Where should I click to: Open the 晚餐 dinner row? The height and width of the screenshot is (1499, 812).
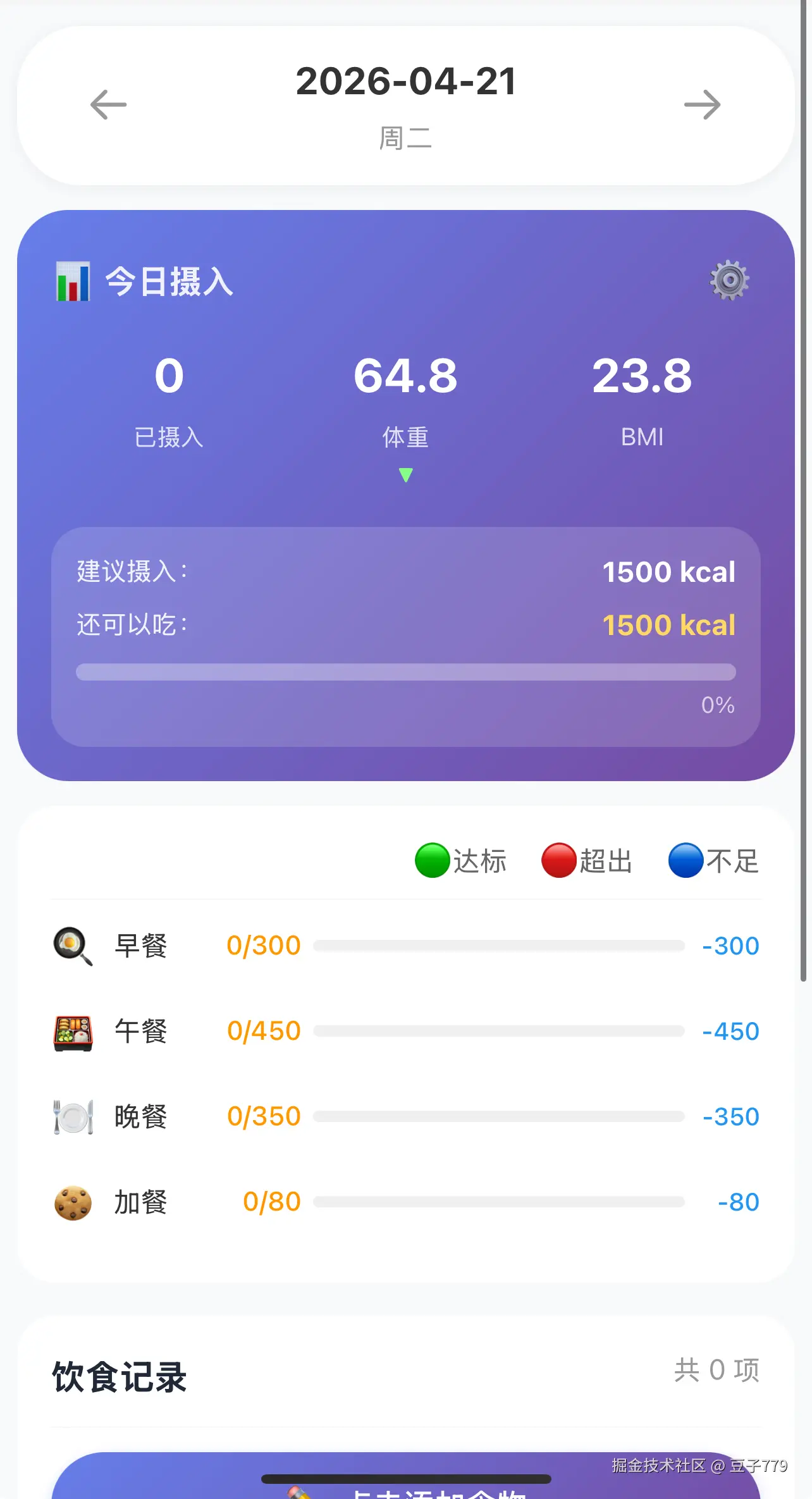[x=405, y=1116]
